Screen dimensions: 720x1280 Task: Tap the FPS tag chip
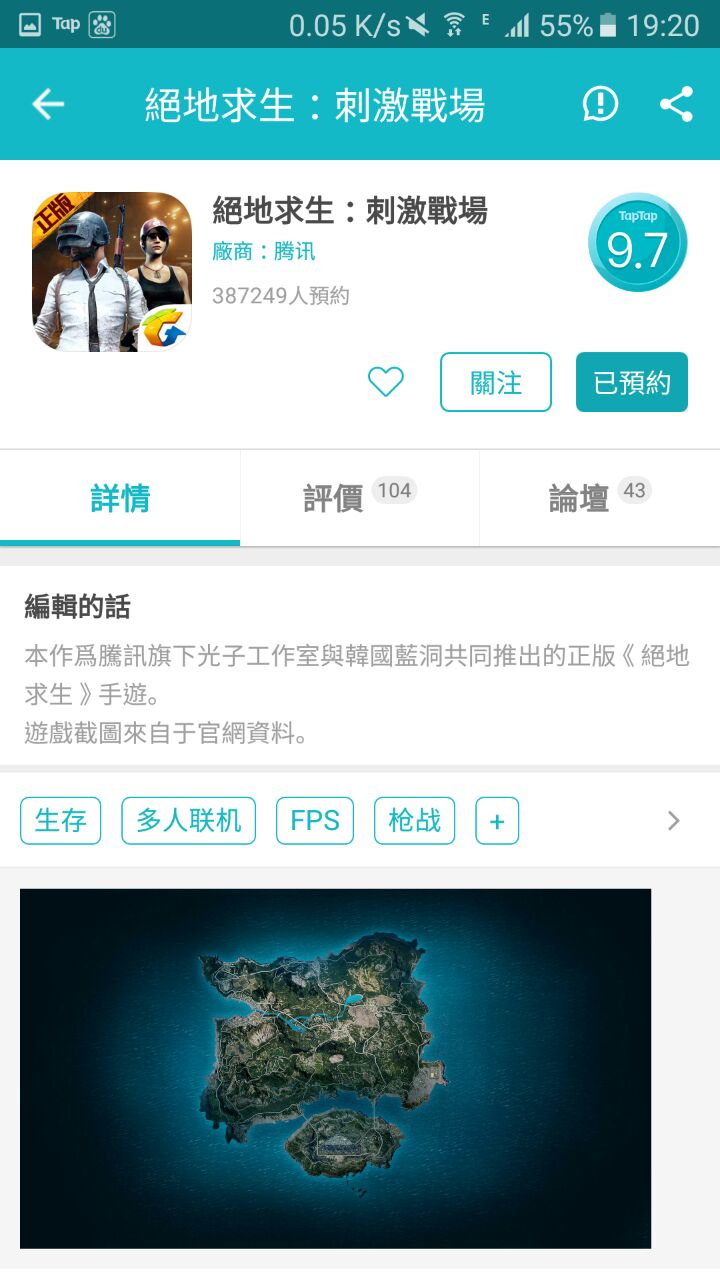click(315, 821)
